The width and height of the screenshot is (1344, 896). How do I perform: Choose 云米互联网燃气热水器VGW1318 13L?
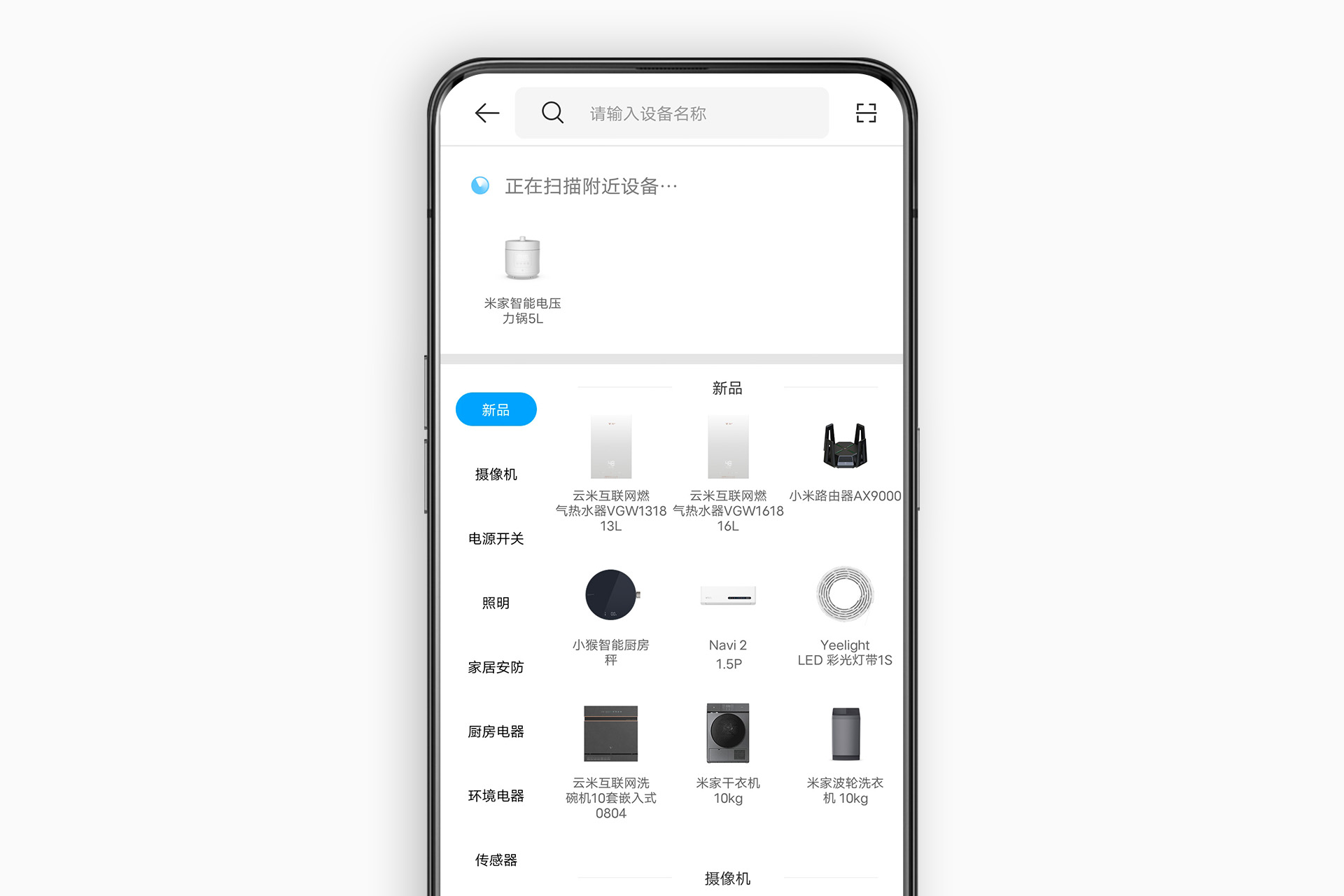point(610,472)
